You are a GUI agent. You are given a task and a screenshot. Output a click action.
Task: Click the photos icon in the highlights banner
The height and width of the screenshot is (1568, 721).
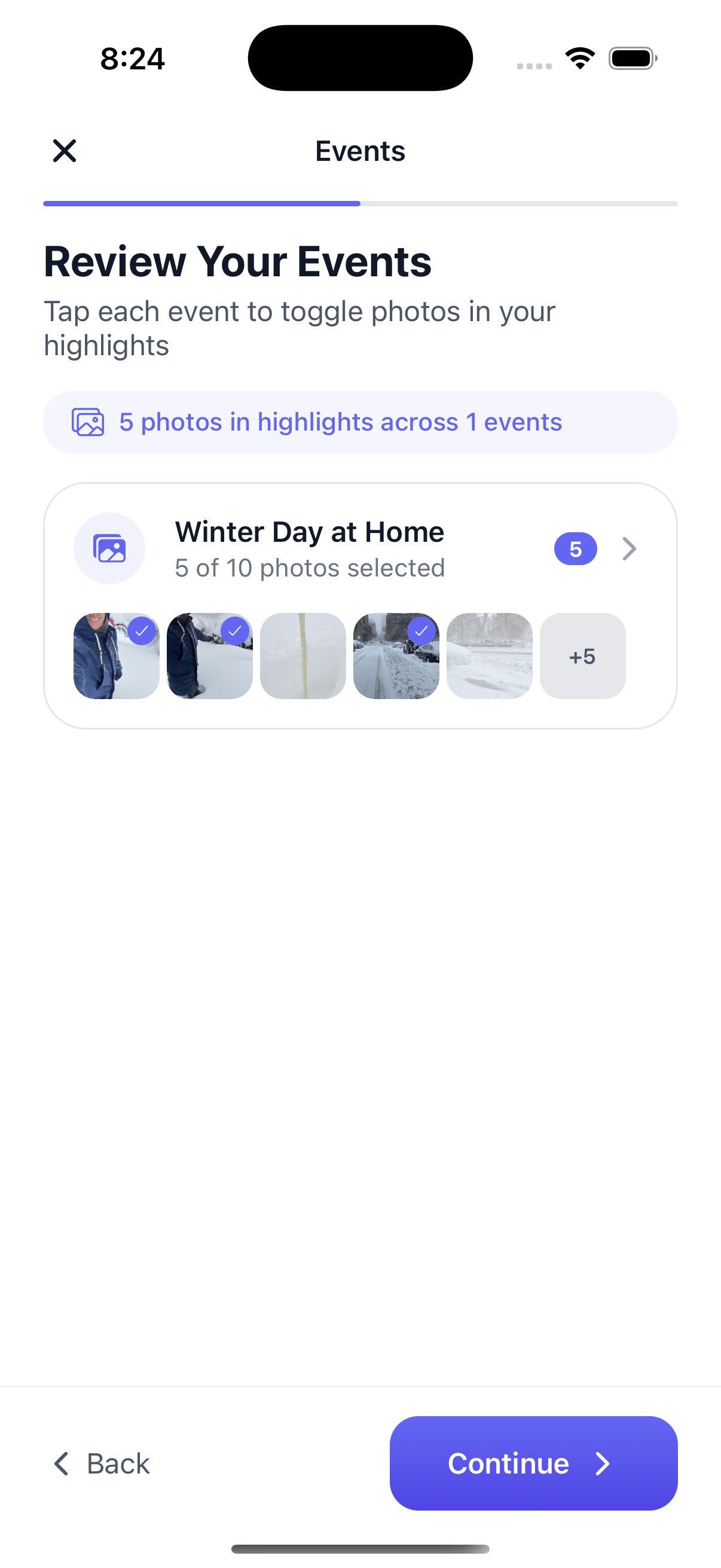pos(89,421)
